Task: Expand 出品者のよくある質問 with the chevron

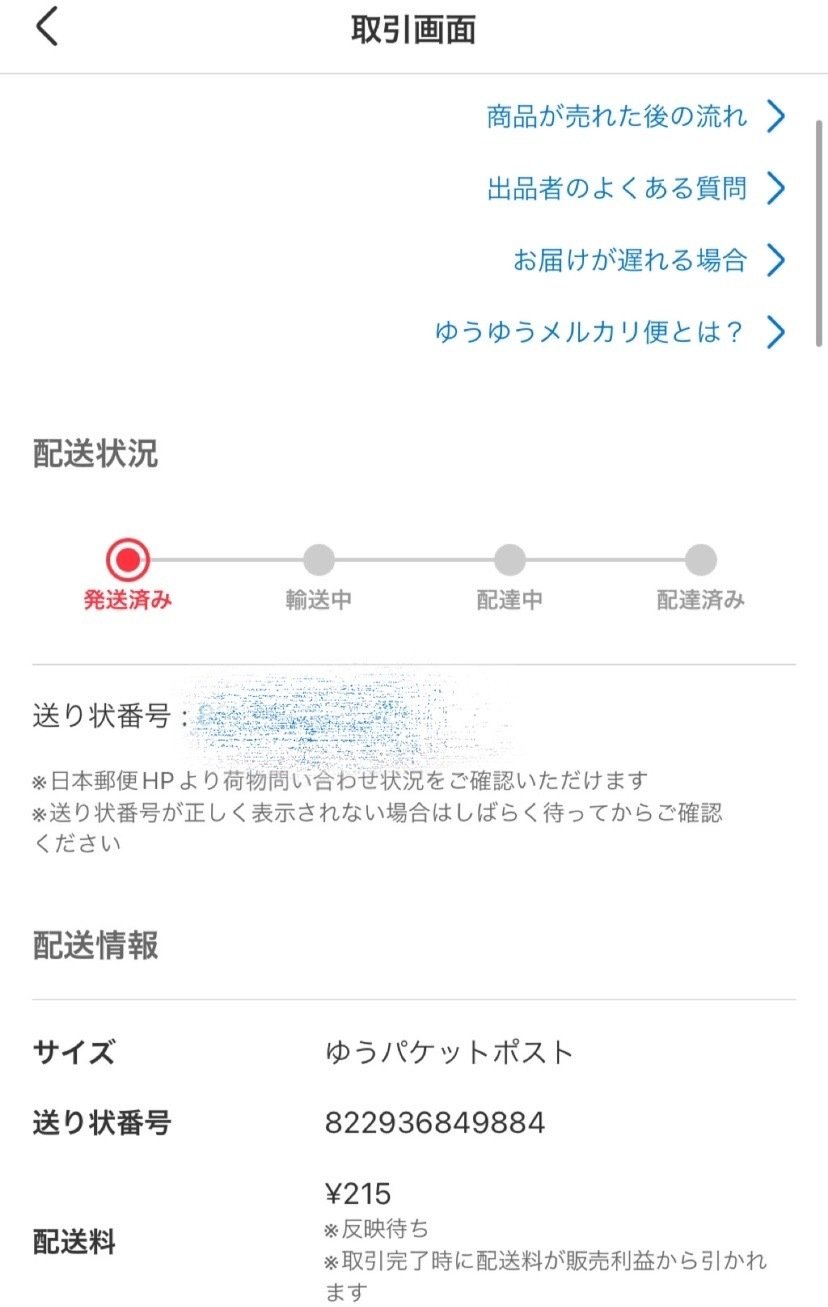Action: point(775,189)
